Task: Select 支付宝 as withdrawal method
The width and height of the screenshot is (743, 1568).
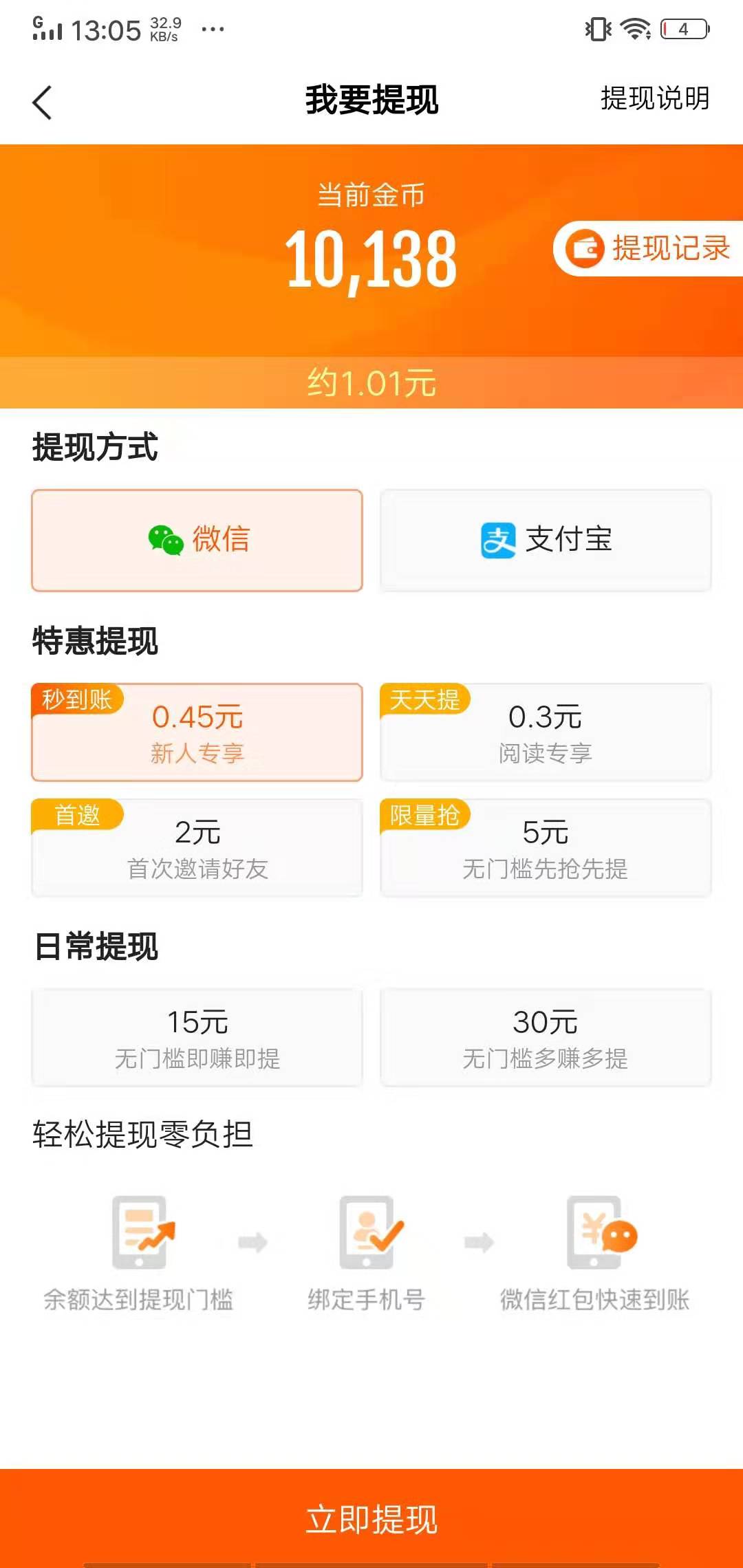Action: click(x=545, y=541)
